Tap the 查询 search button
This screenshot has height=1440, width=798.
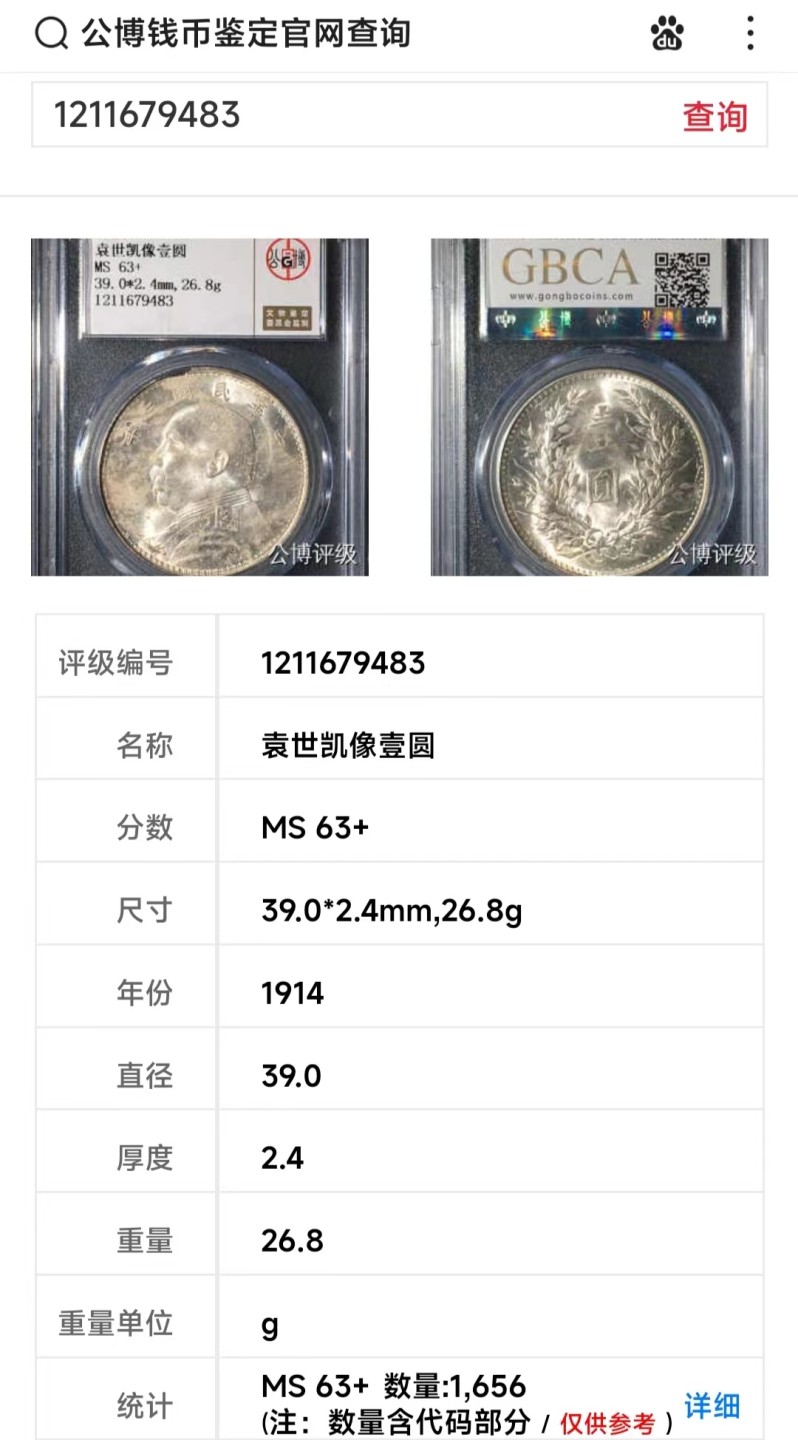tap(715, 116)
